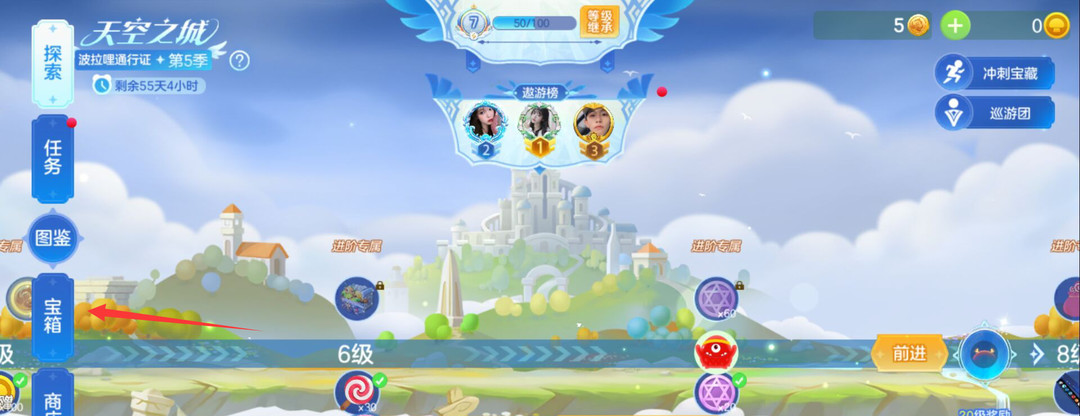The image size is (1080, 416).
Task: Tap the round blue creature icon beside 前进
Action: tap(986, 353)
